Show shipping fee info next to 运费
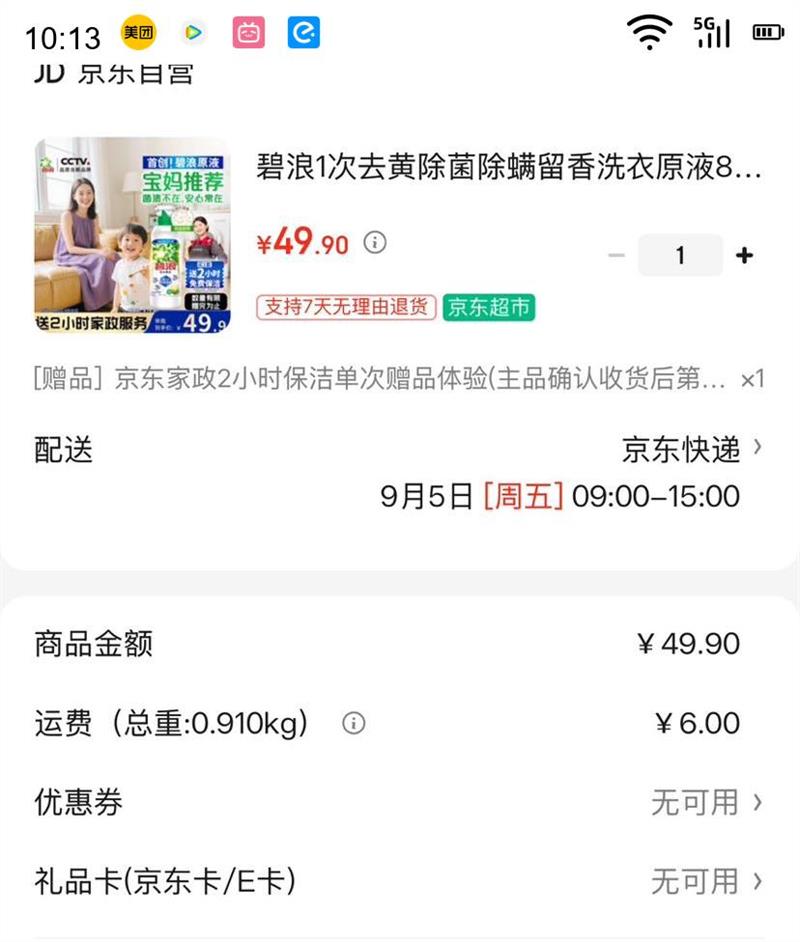Screen dimensions: 800x942 (x=353, y=723)
